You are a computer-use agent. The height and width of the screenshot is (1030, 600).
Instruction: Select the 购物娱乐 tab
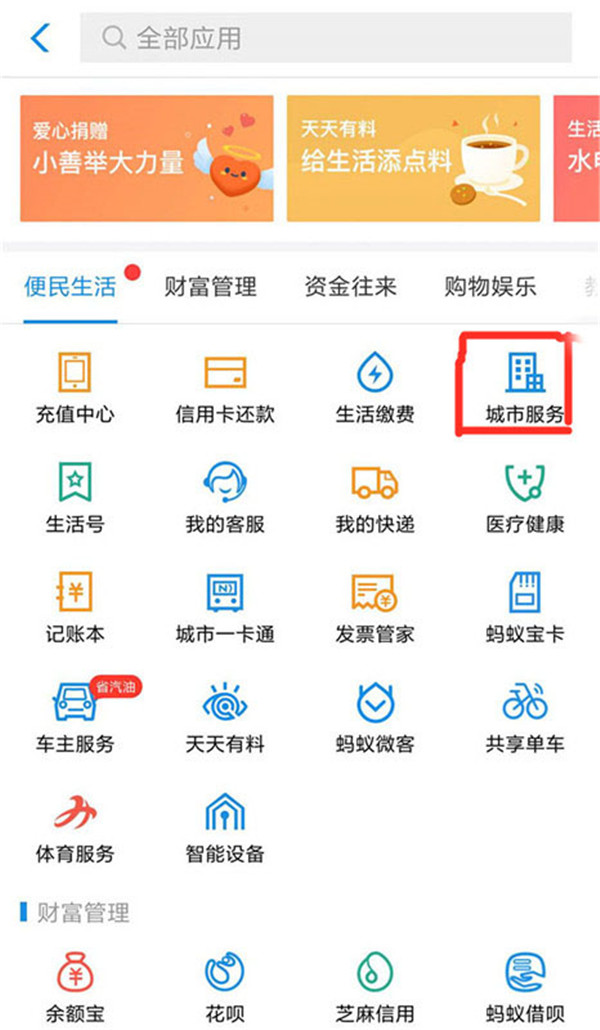pos(490,287)
